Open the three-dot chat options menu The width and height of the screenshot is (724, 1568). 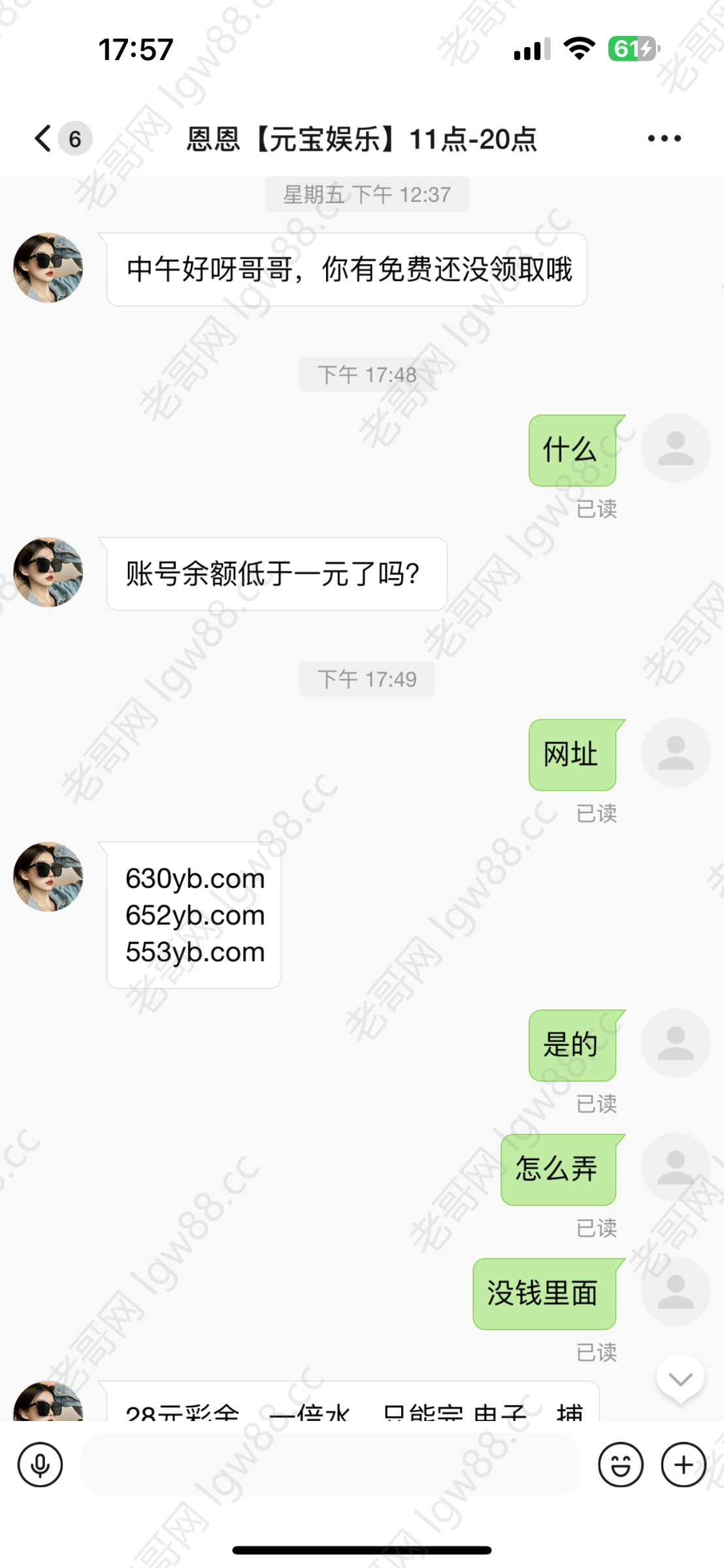(x=664, y=139)
